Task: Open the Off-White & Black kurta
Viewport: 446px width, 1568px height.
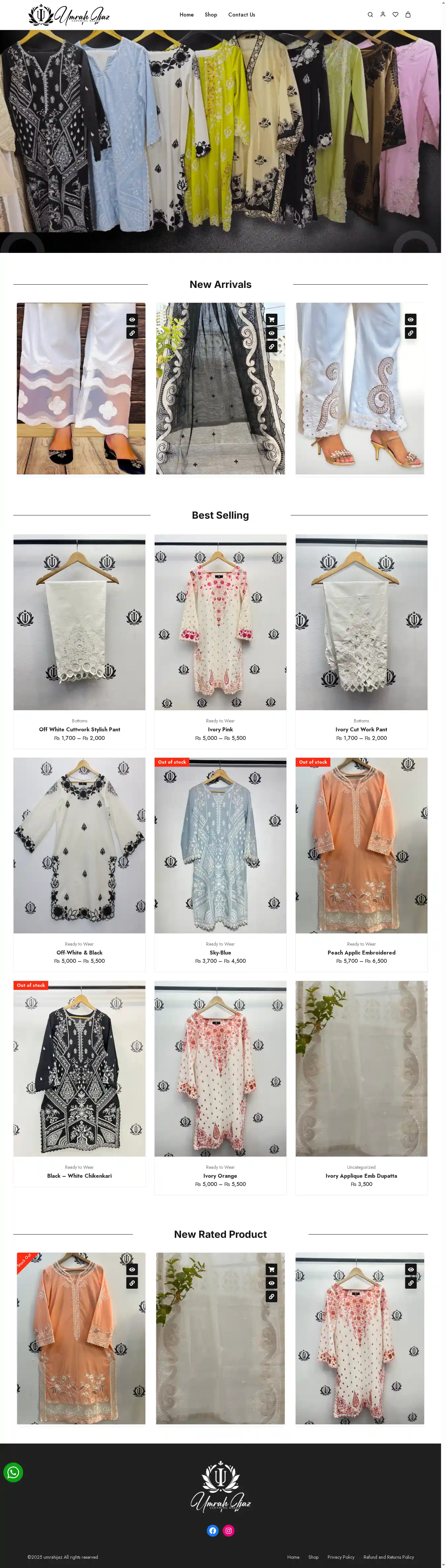Action: pyautogui.click(x=79, y=953)
